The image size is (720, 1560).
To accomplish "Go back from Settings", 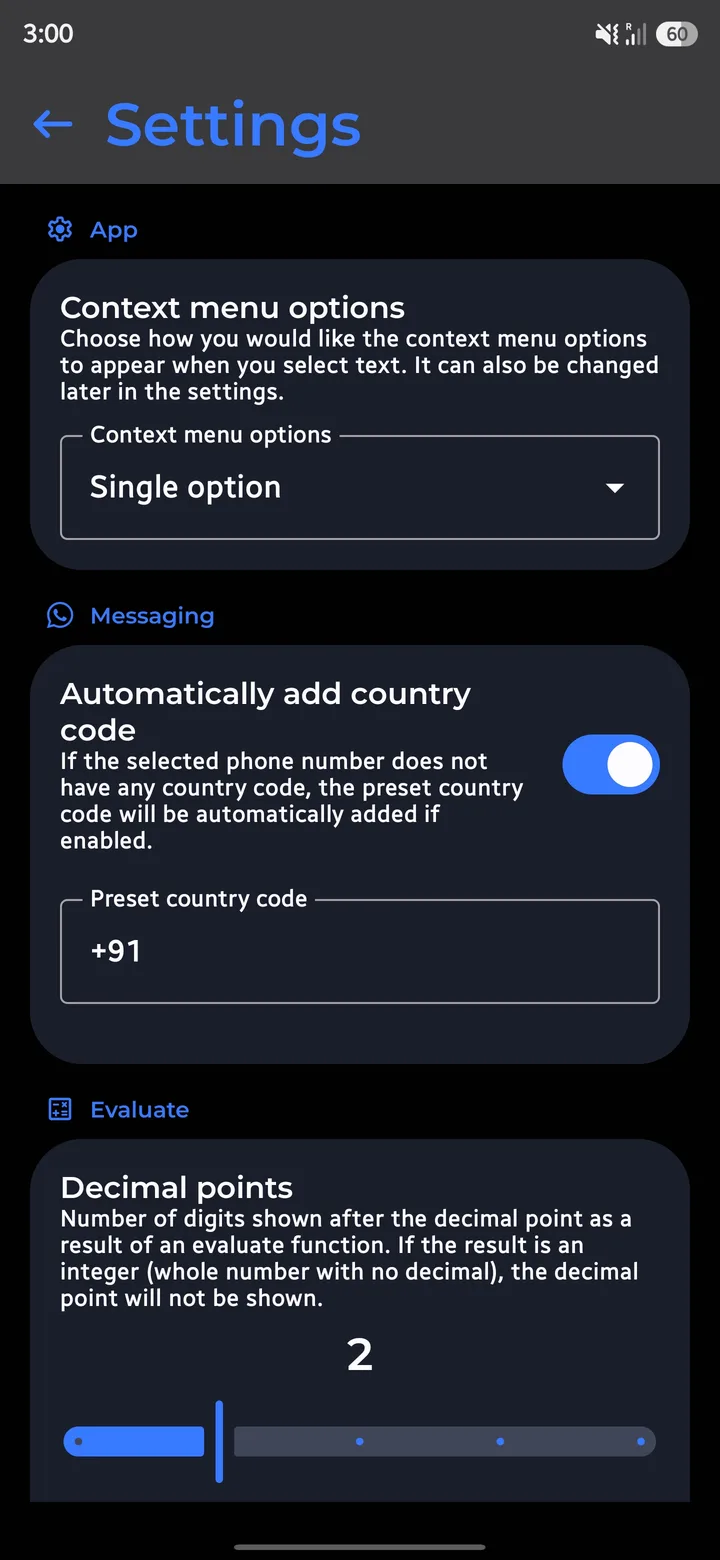I will tap(53, 124).
